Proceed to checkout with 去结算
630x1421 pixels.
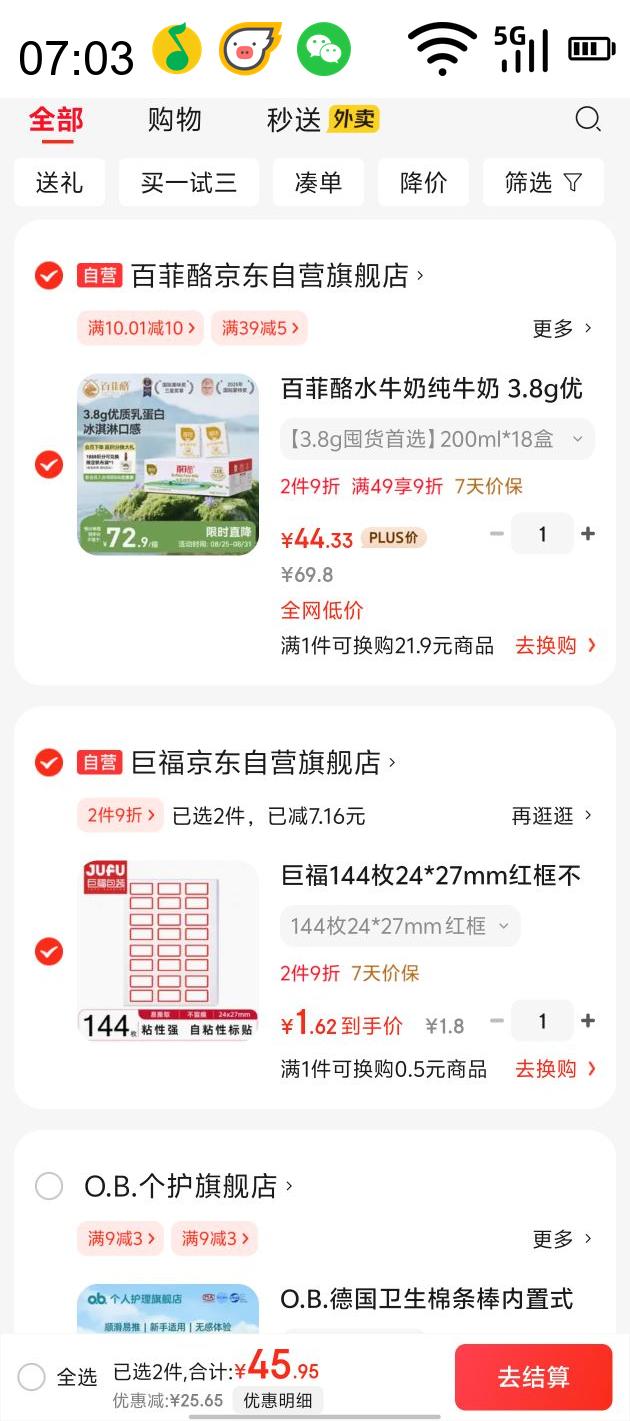[x=533, y=1377]
